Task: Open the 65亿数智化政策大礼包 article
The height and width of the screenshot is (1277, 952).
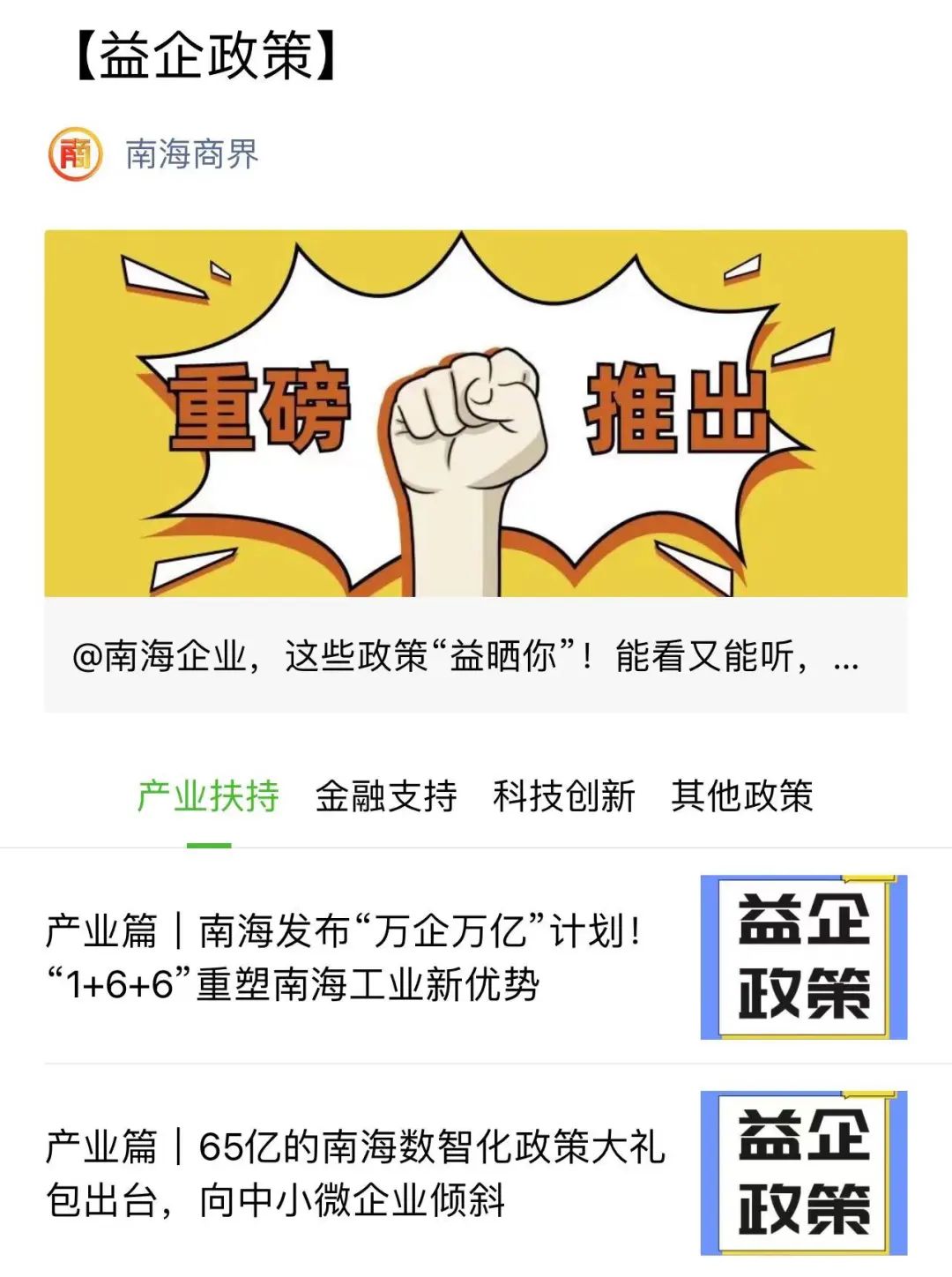Action: pos(353,1173)
